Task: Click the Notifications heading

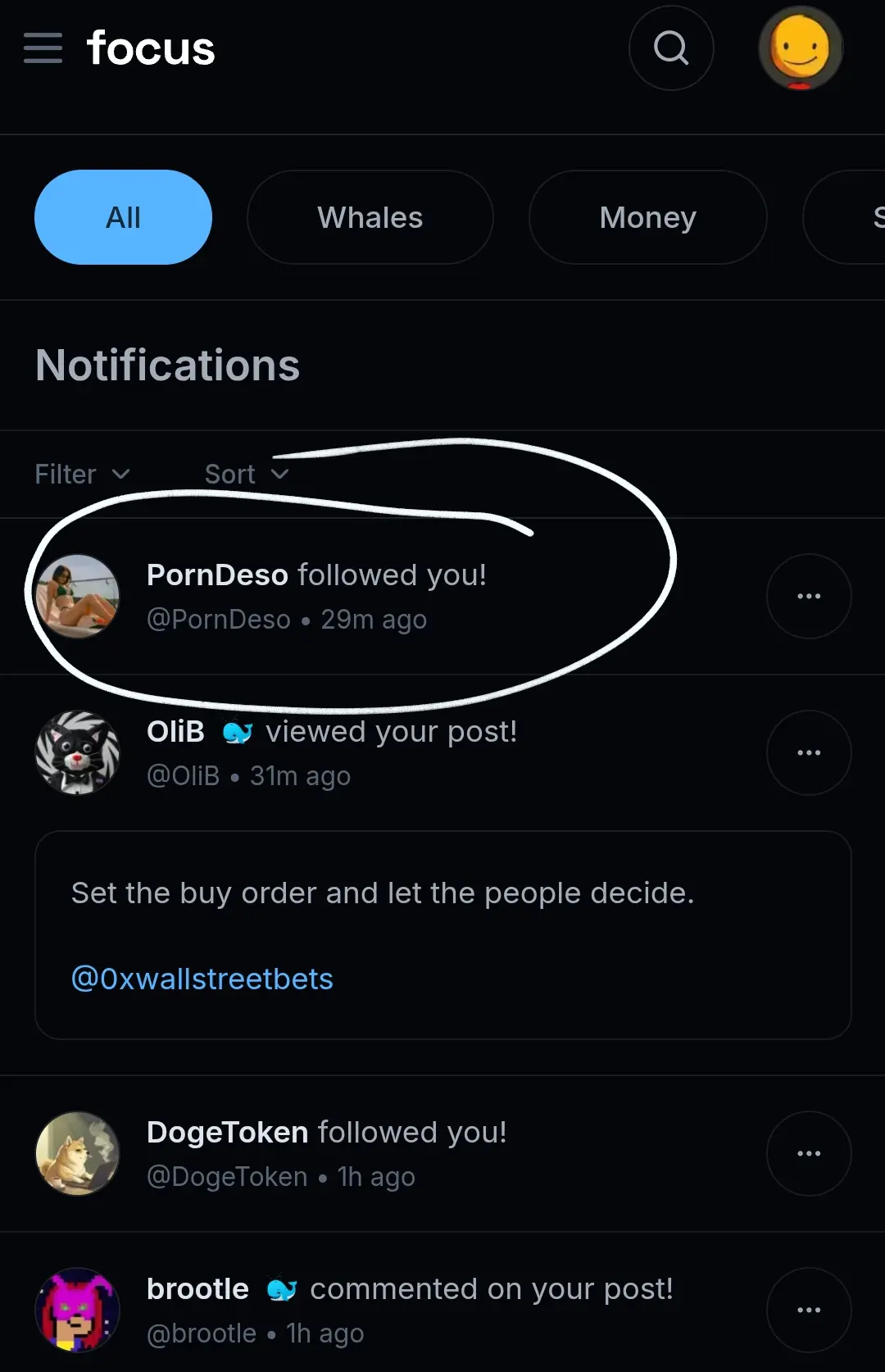Action: tap(167, 366)
